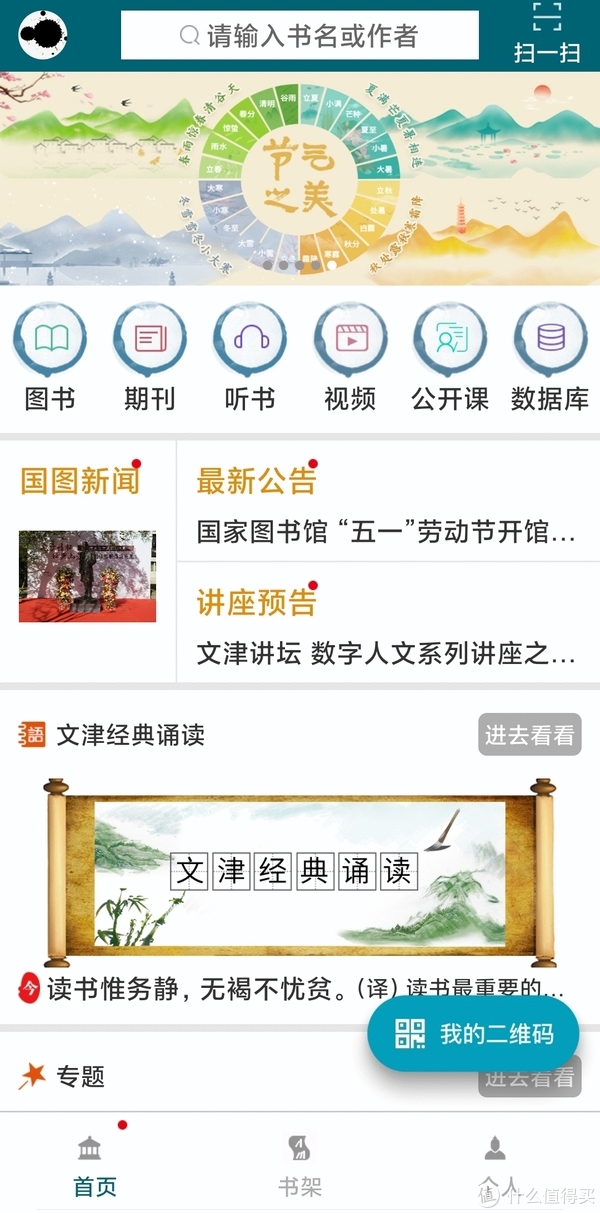
Task: Open the 听书 audiobooks category
Action: click(x=250, y=357)
